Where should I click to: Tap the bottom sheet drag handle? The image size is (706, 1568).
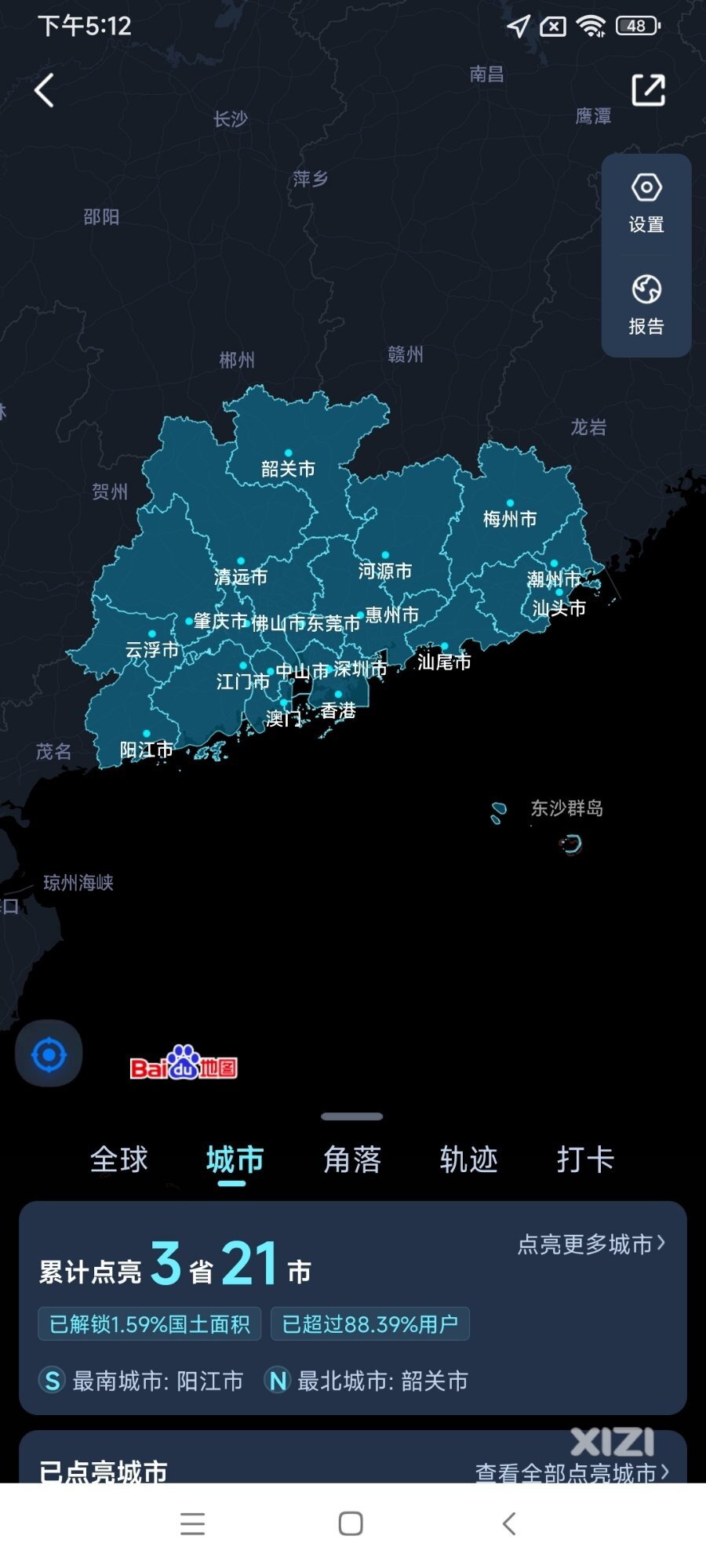click(352, 1116)
